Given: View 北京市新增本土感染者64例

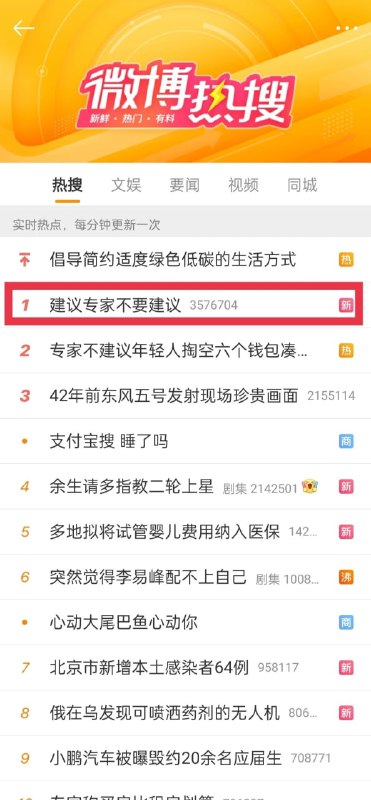Looking at the screenshot, I should pyautogui.click(x=185, y=667).
